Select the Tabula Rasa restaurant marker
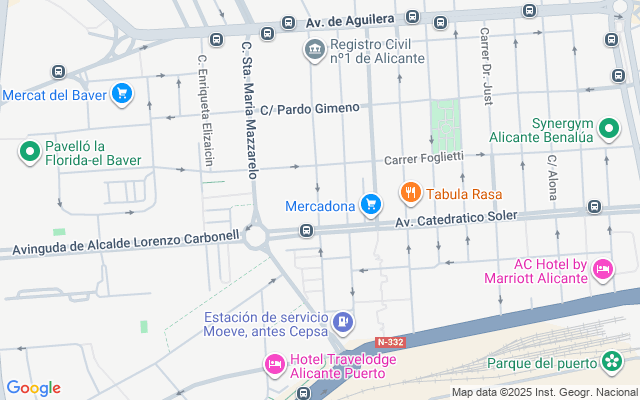The image size is (640, 400). coord(409,193)
